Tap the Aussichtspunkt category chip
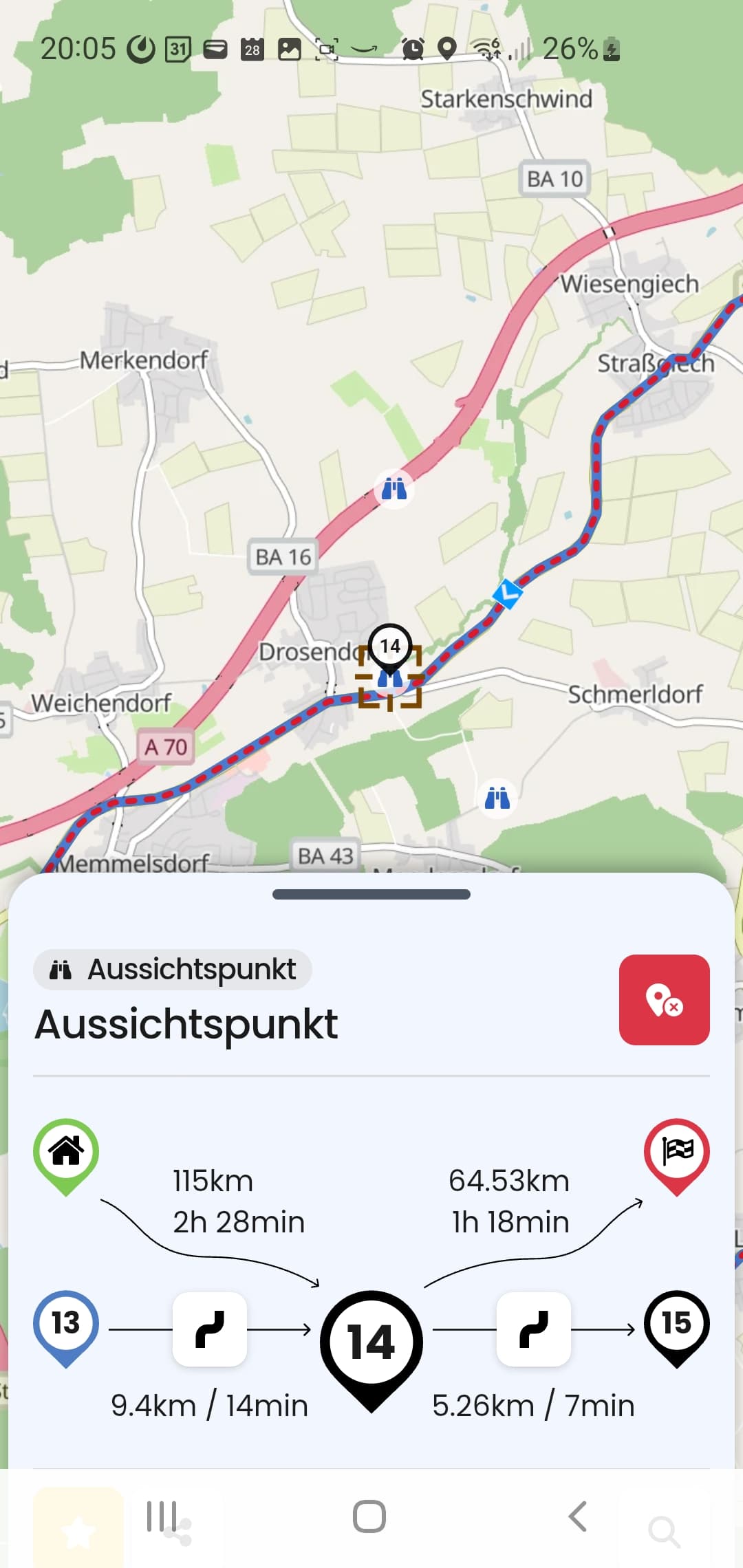This screenshot has height=1568, width=743. click(x=173, y=970)
